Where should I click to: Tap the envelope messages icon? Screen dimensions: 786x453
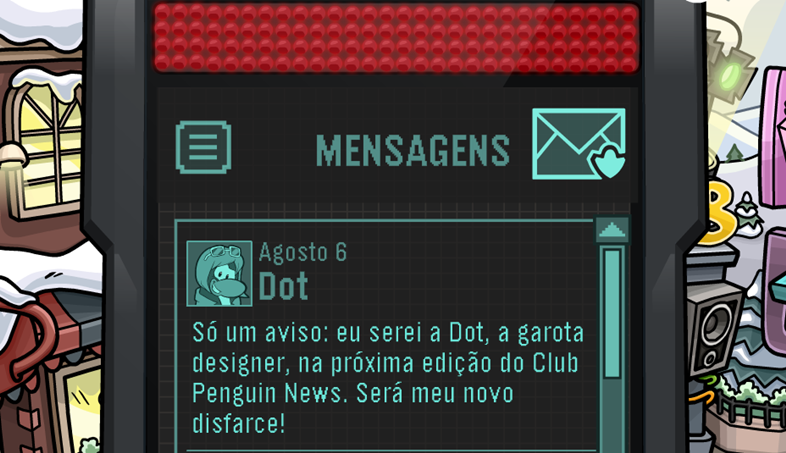(577, 144)
